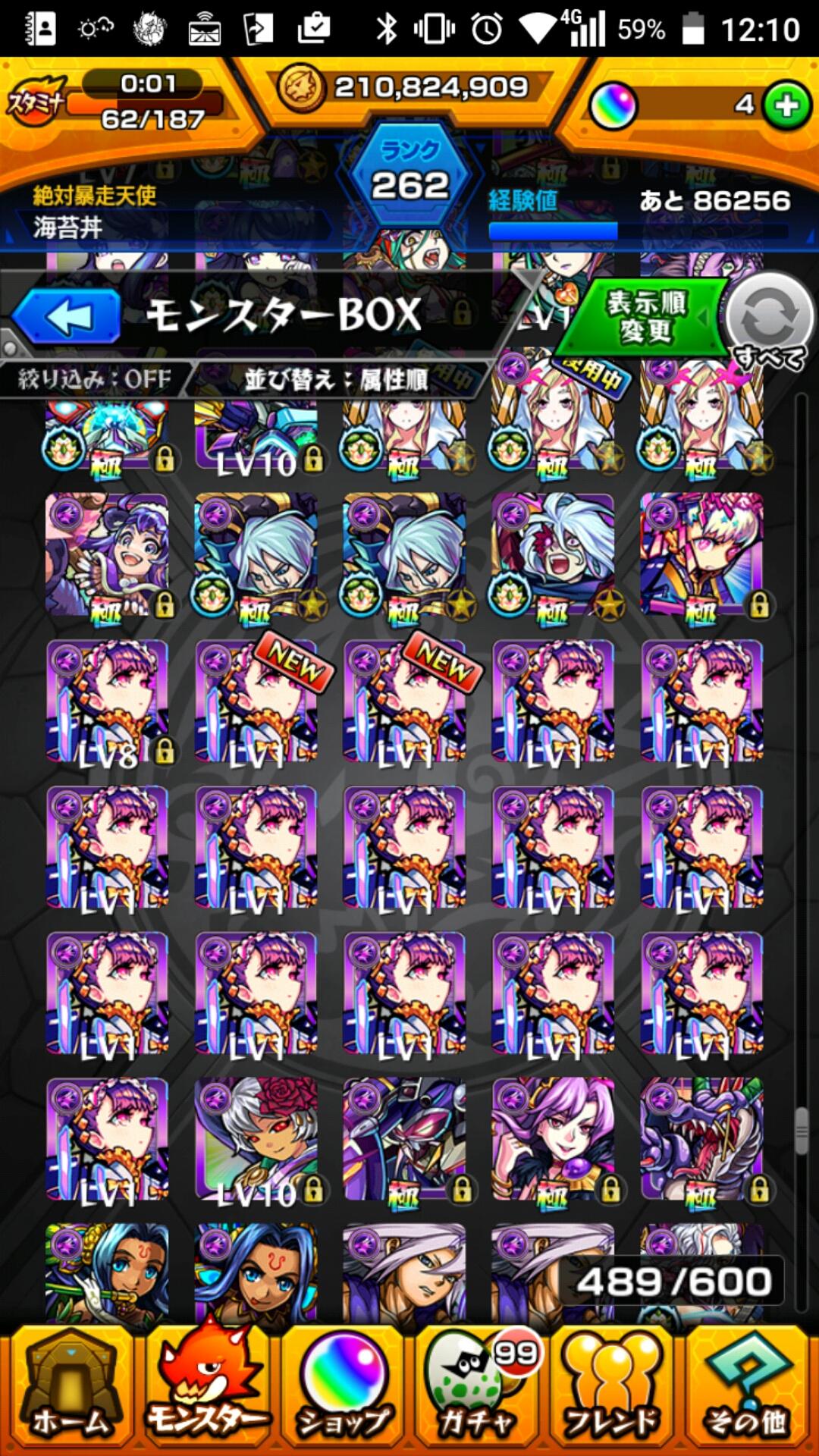Viewport: 819px width, 1456px height.
Task: Select the dark mecha monster
Action: click(404, 1139)
